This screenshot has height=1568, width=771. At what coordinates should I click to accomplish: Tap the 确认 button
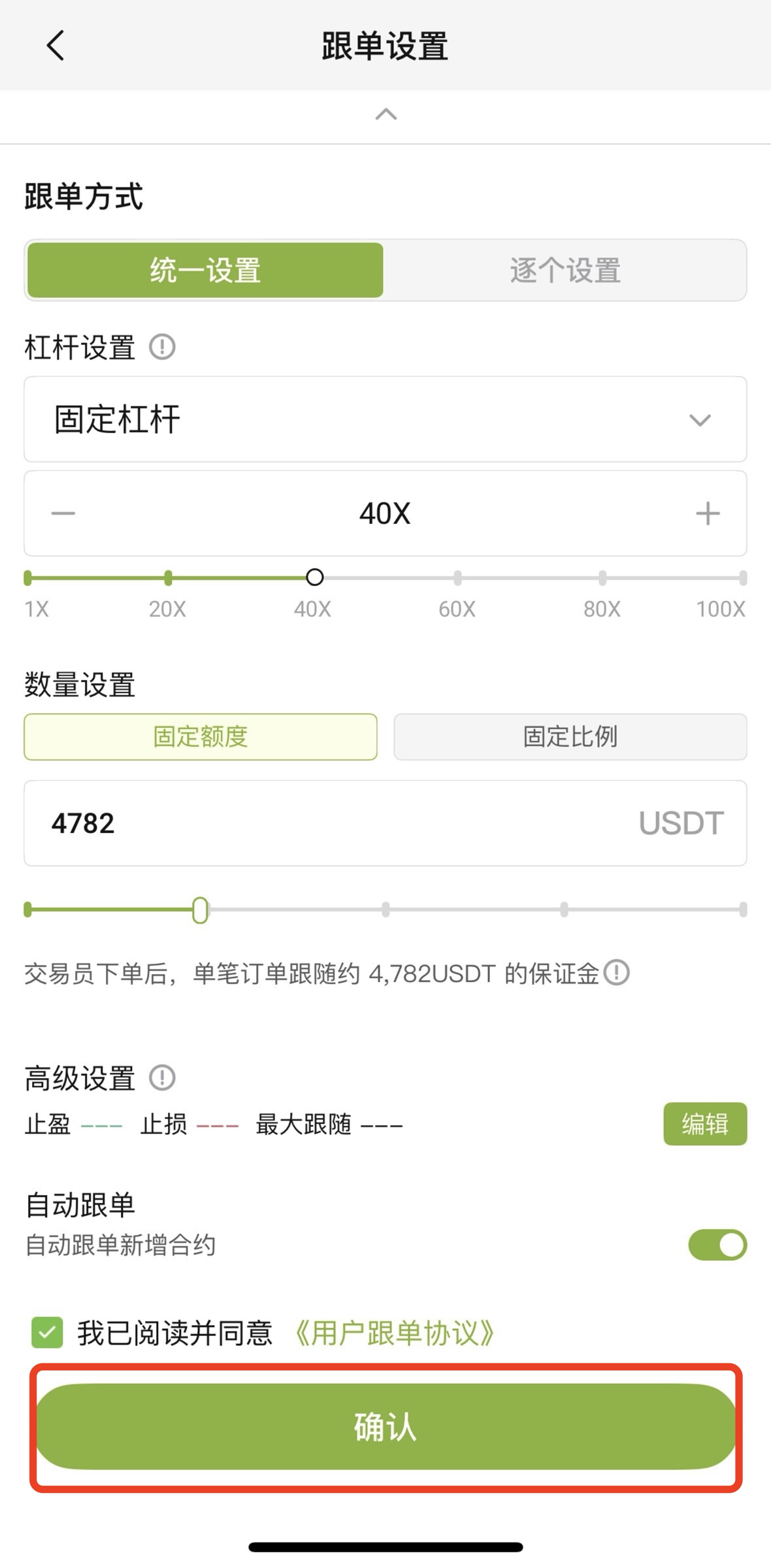[385, 1427]
